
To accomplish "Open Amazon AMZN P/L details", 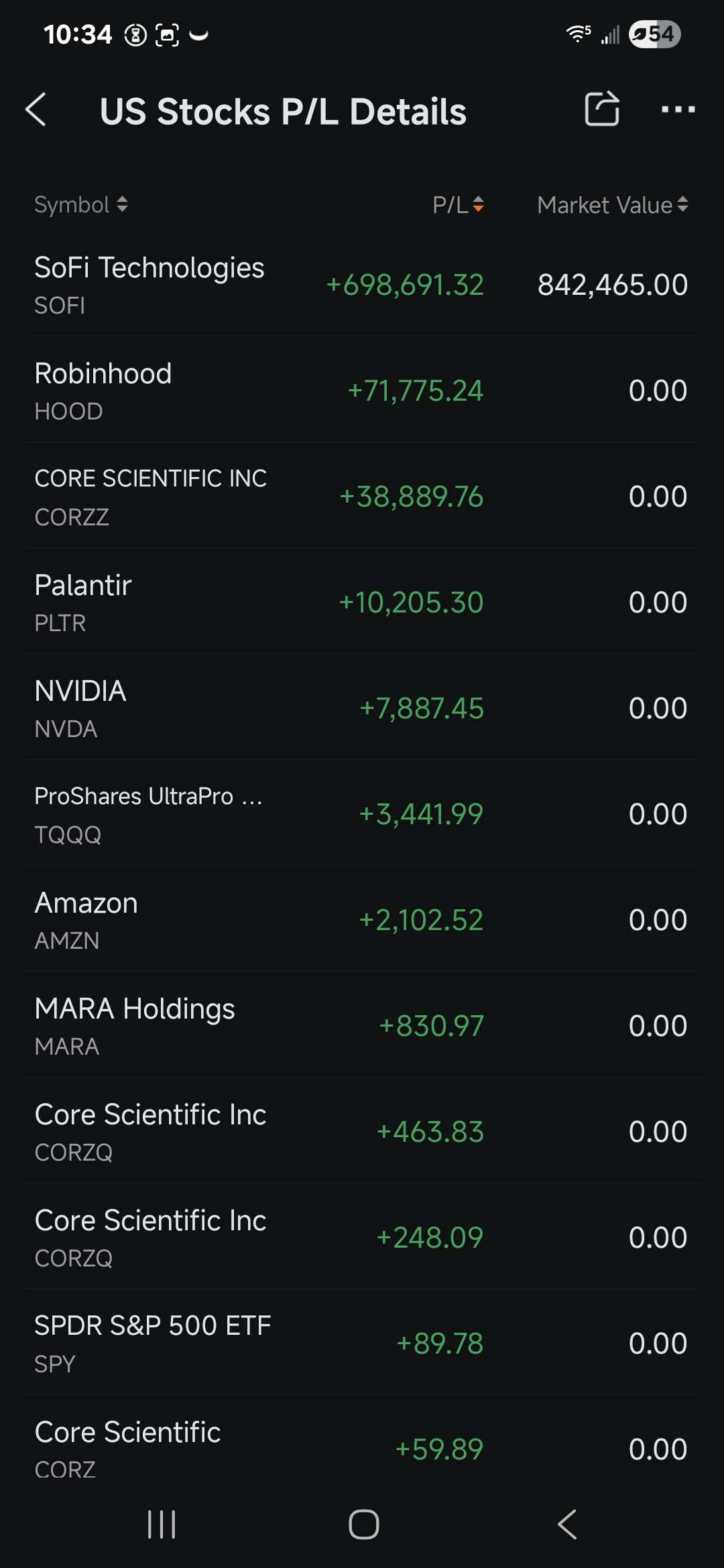I will [x=362, y=920].
